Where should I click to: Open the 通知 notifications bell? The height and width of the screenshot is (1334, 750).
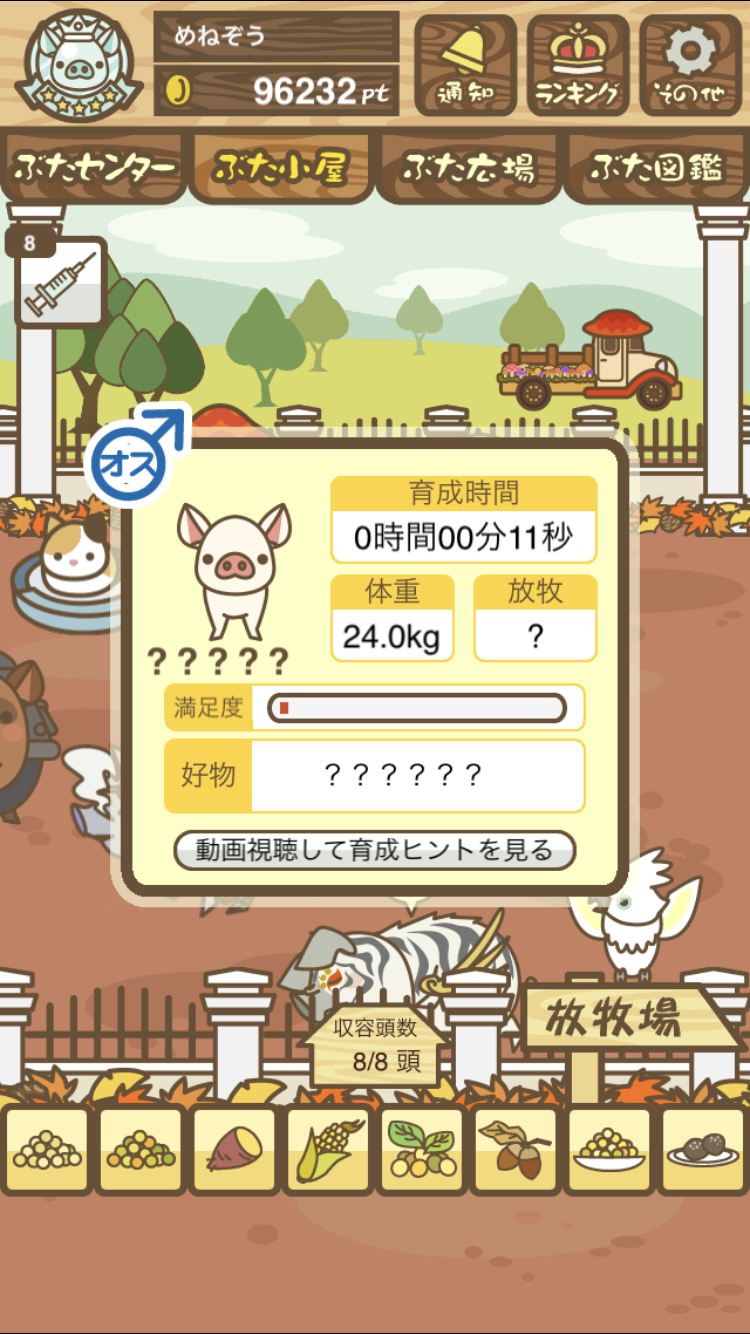(x=466, y=65)
